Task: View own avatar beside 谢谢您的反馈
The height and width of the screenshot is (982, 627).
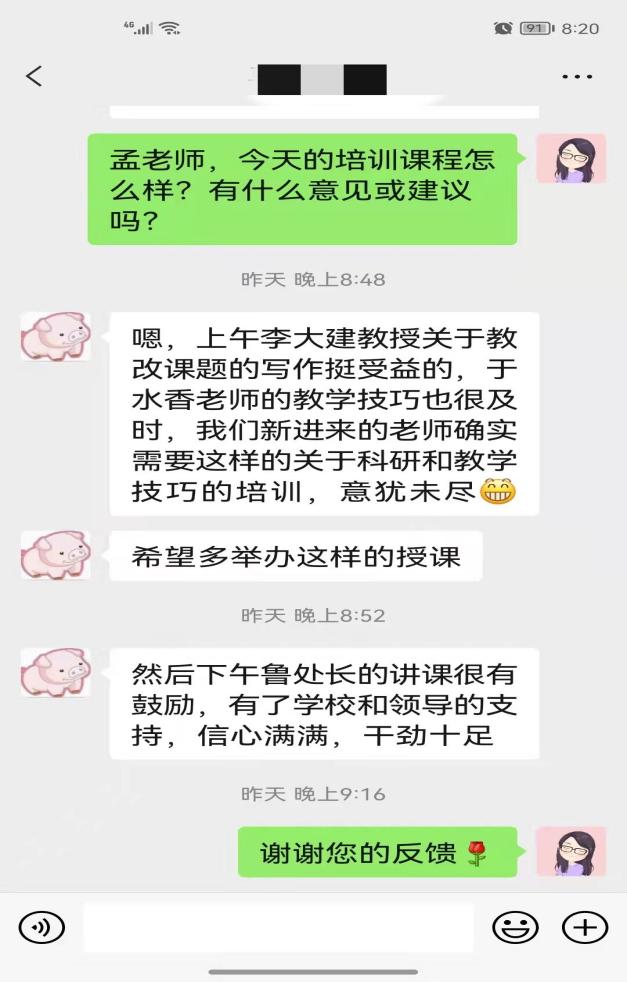Action: click(571, 852)
